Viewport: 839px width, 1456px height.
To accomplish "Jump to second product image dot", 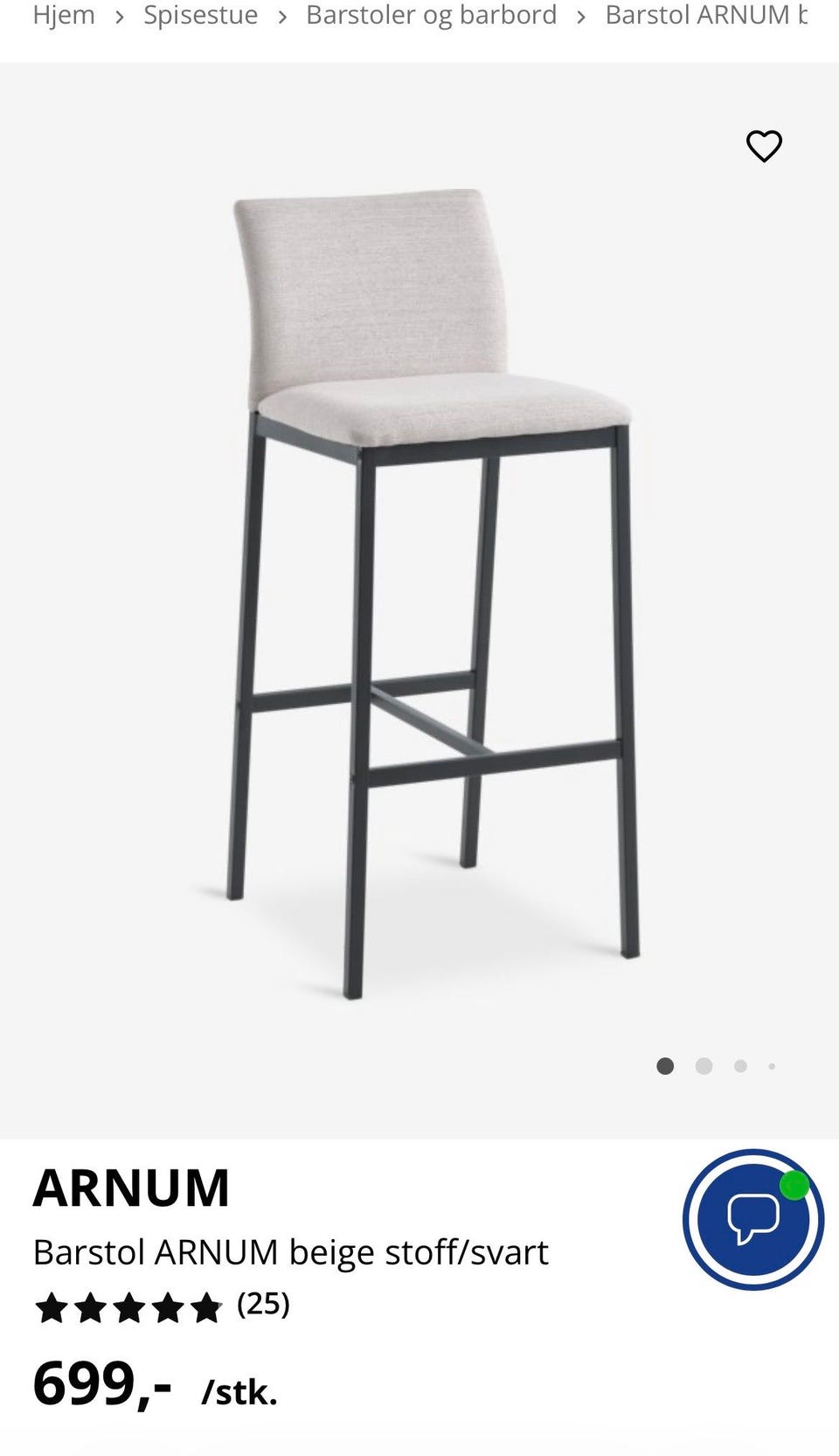I will [x=704, y=1066].
